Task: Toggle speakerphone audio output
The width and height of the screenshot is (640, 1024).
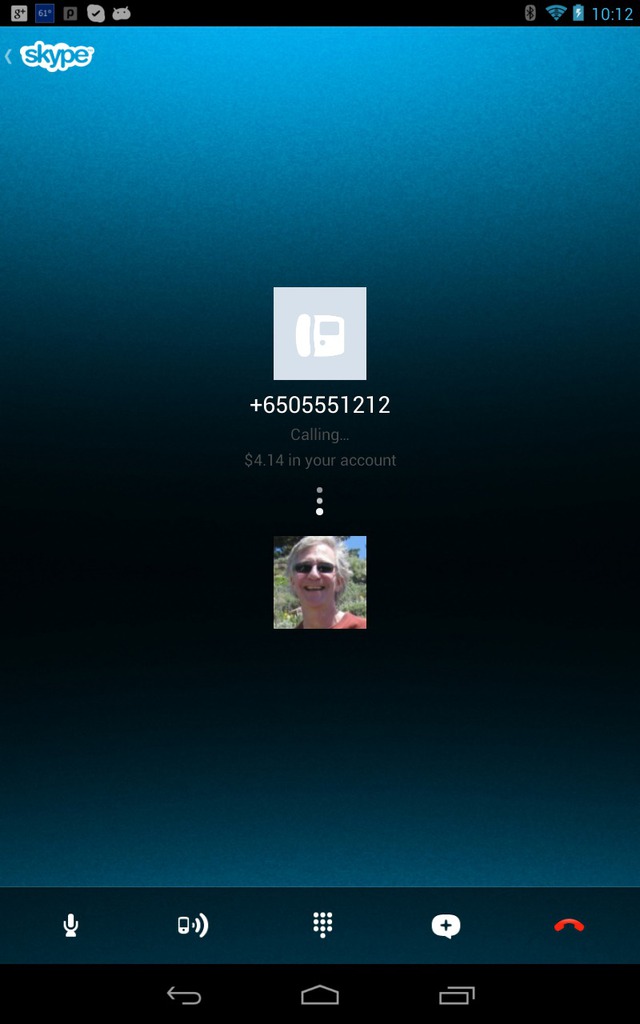Action: 193,925
